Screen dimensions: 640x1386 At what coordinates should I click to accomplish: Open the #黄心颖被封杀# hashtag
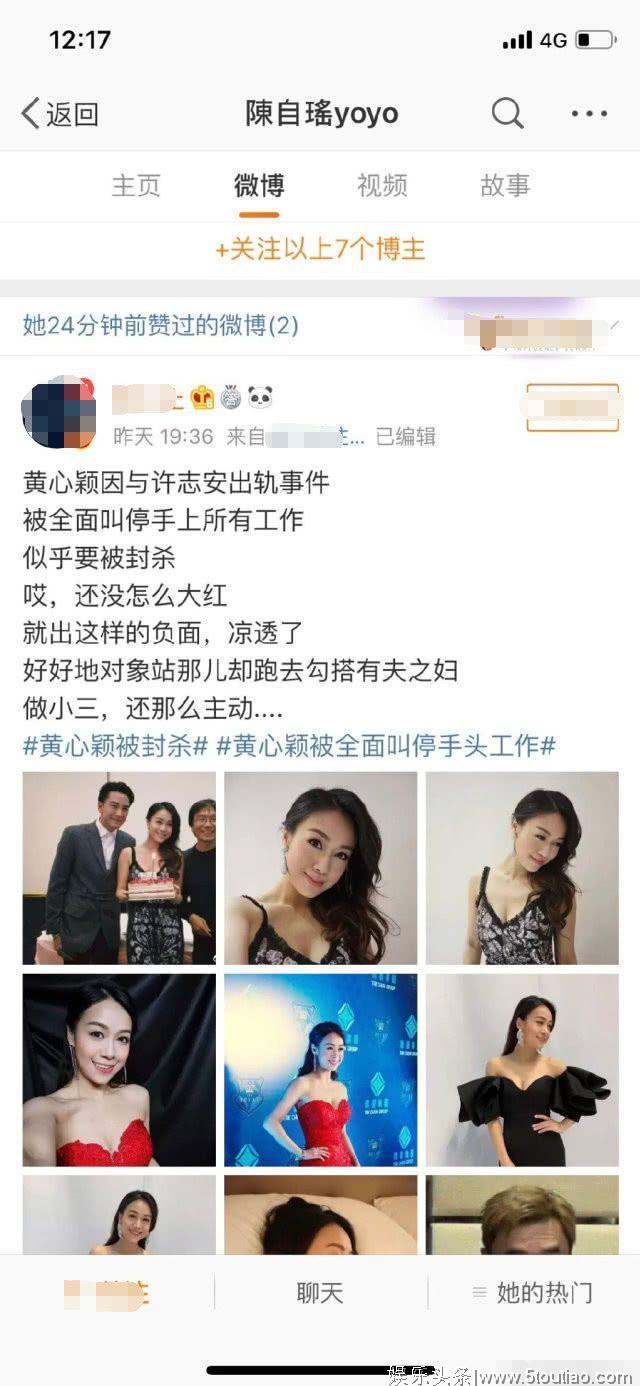pos(115,746)
